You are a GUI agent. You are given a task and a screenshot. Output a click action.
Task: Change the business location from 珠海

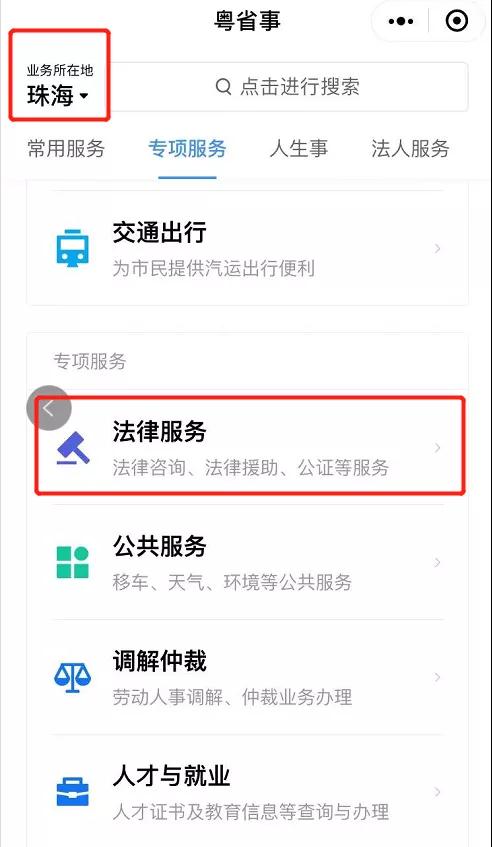59,87
